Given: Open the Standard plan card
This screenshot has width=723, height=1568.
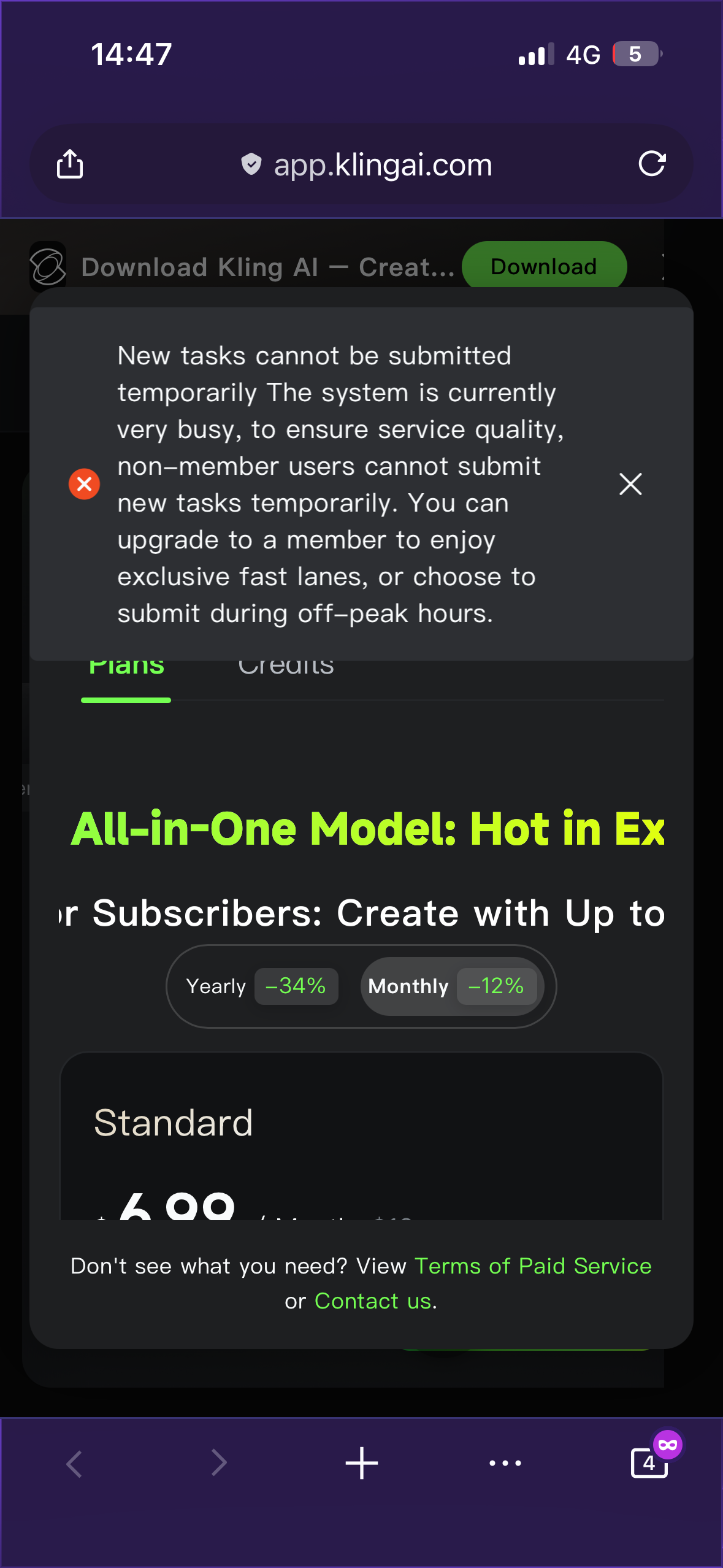Looking at the screenshot, I should point(361,1135).
